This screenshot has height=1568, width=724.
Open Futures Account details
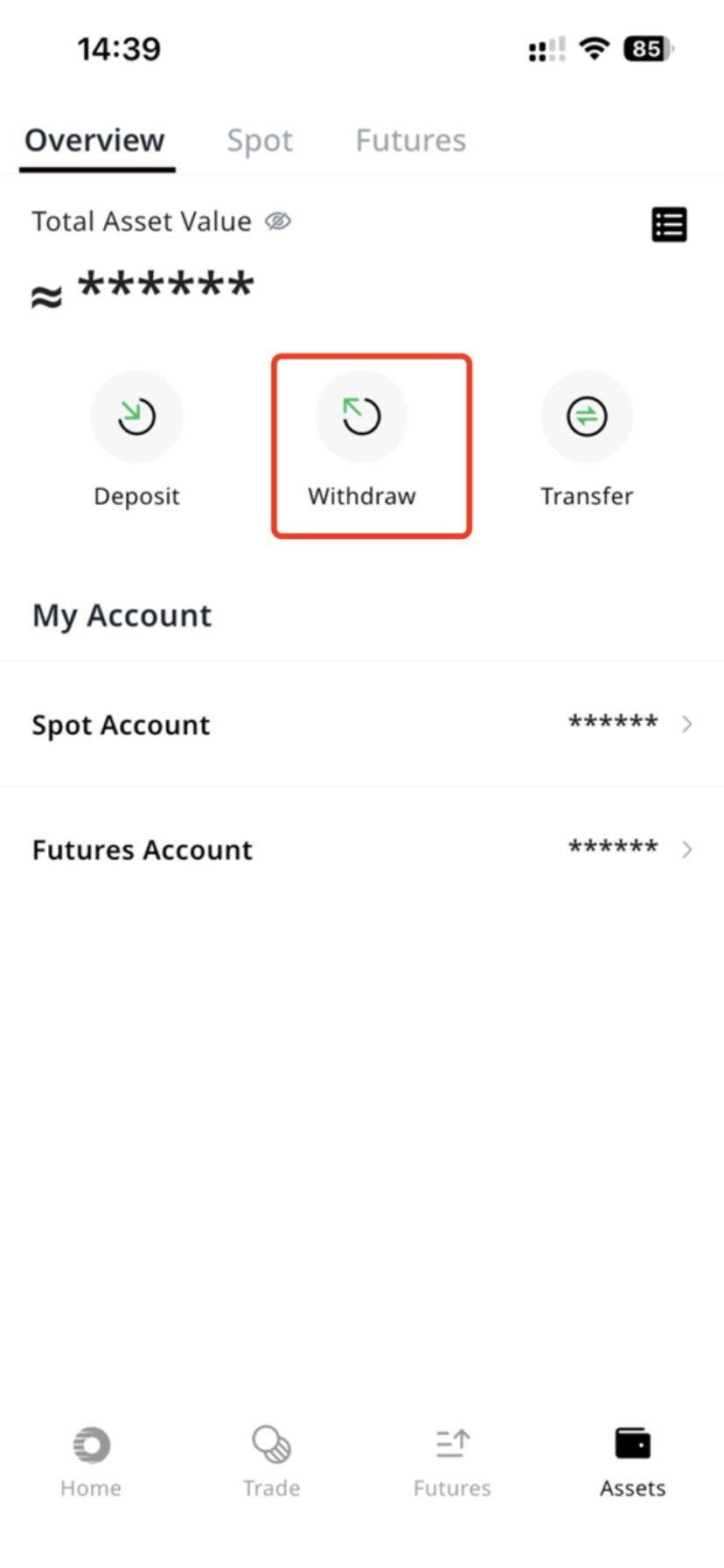click(362, 850)
